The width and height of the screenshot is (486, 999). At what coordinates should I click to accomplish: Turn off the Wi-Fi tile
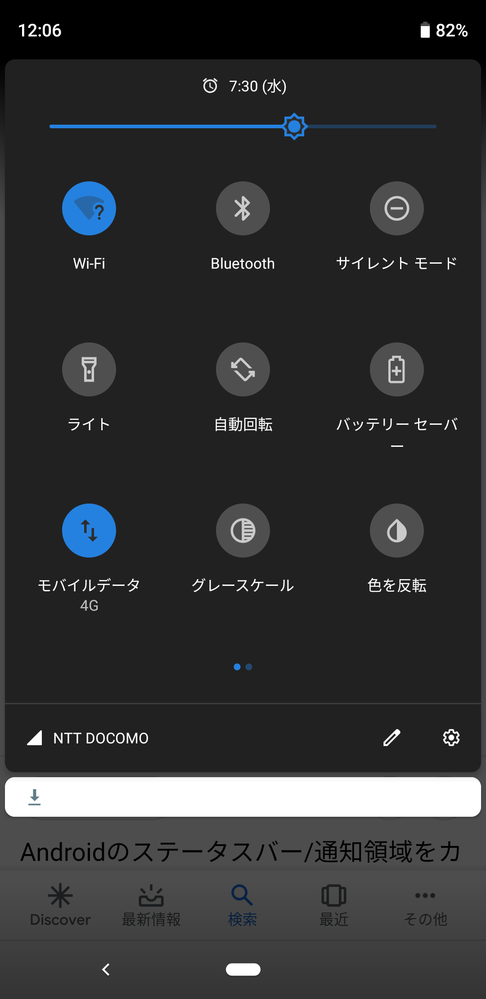[89, 208]
